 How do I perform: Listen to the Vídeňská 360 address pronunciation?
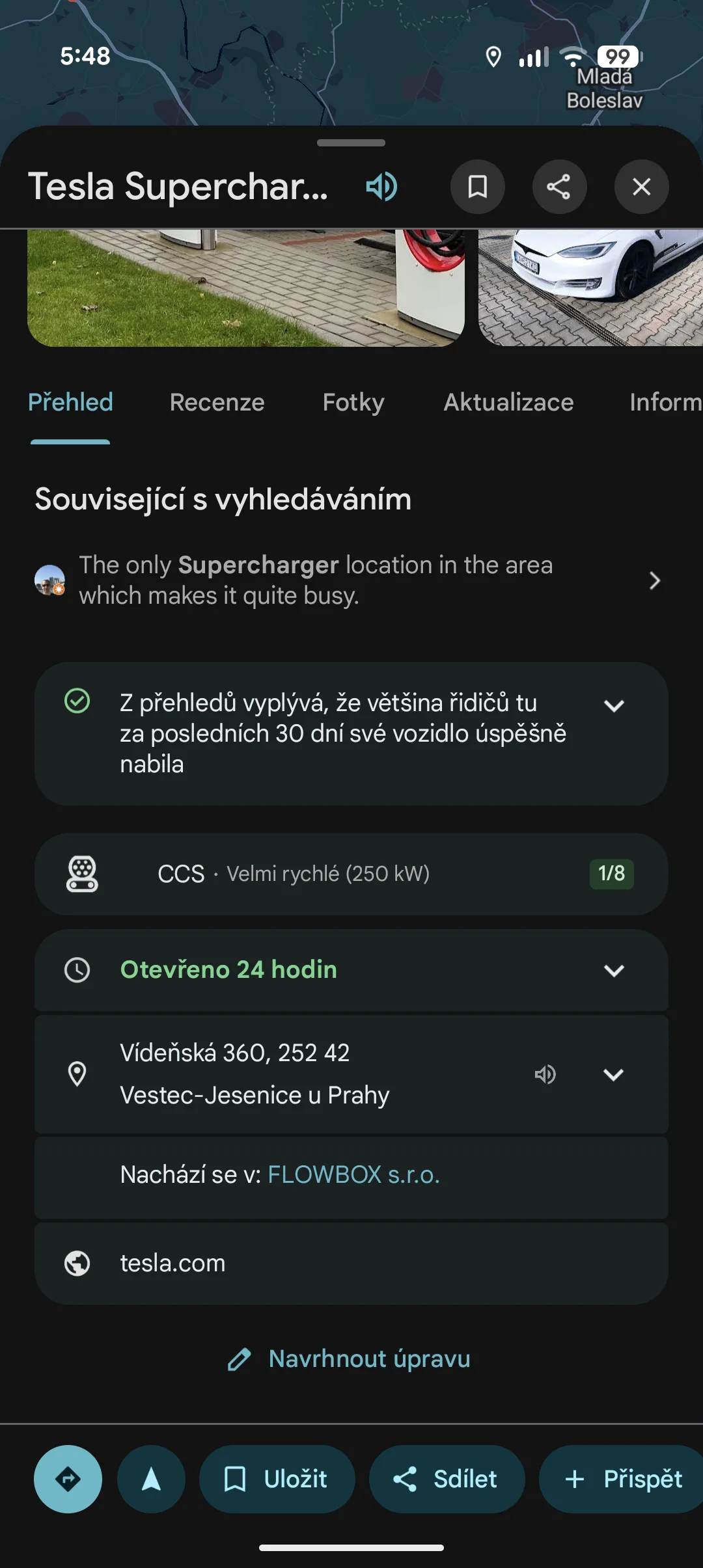(x=545, y=1074)
